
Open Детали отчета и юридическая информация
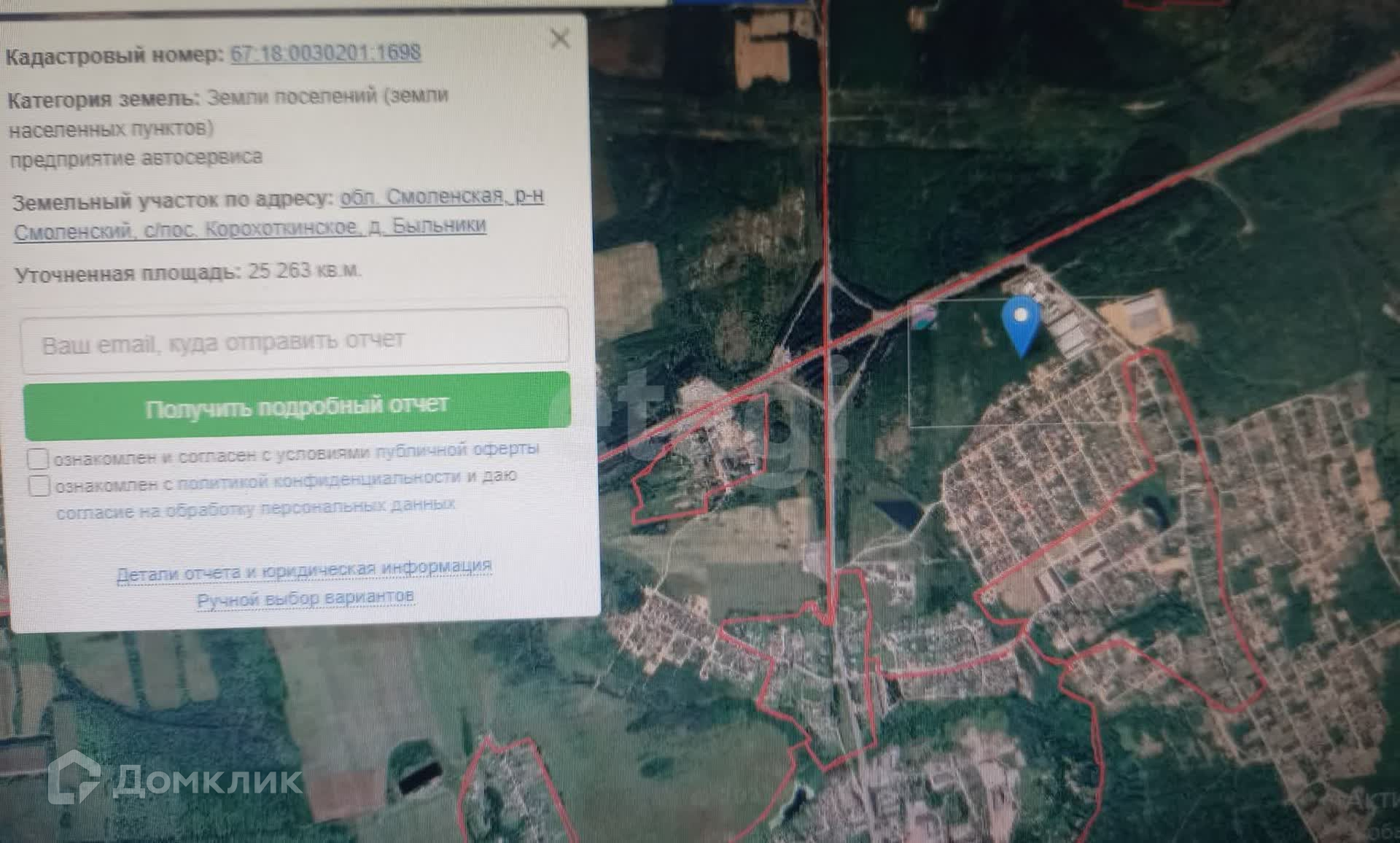tap(304, 571)
